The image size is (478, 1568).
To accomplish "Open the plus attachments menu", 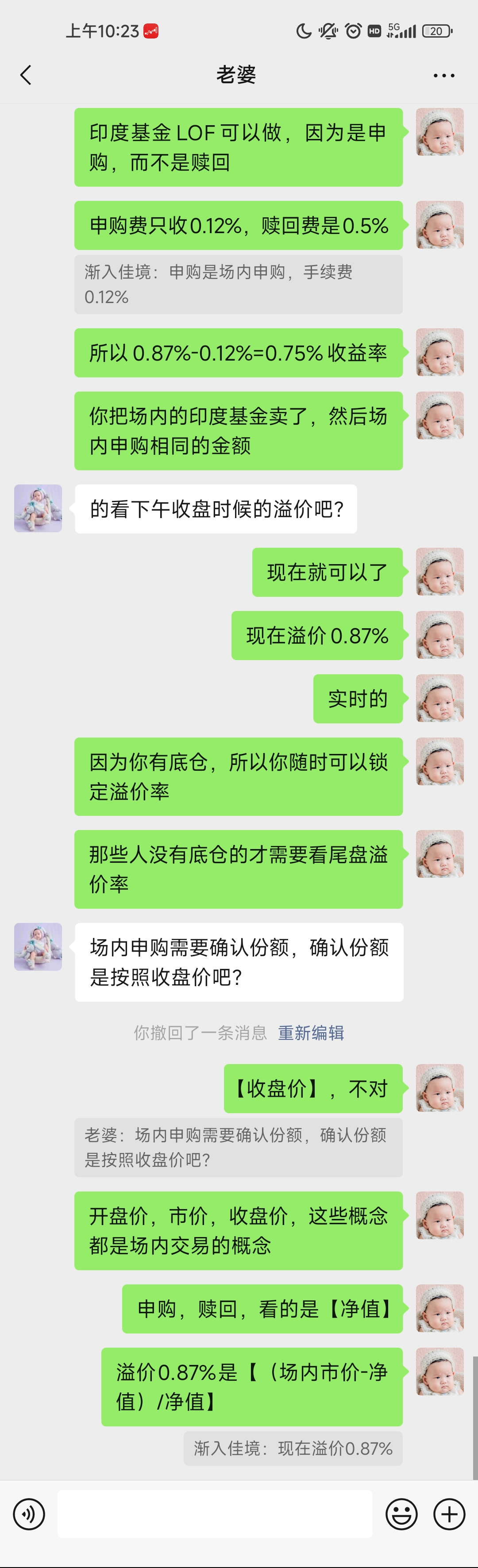I will [449, 1514].
